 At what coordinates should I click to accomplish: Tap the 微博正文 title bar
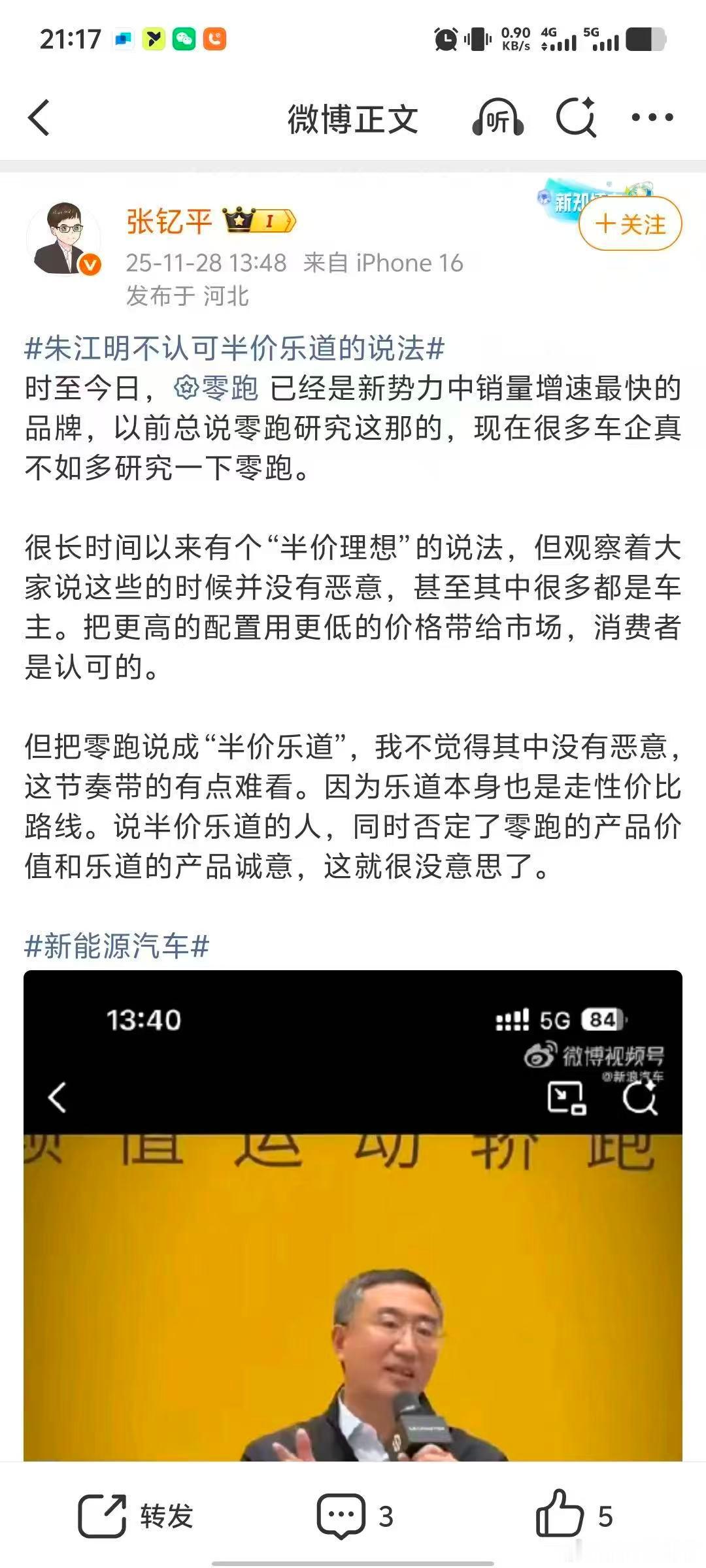[353, 118]
